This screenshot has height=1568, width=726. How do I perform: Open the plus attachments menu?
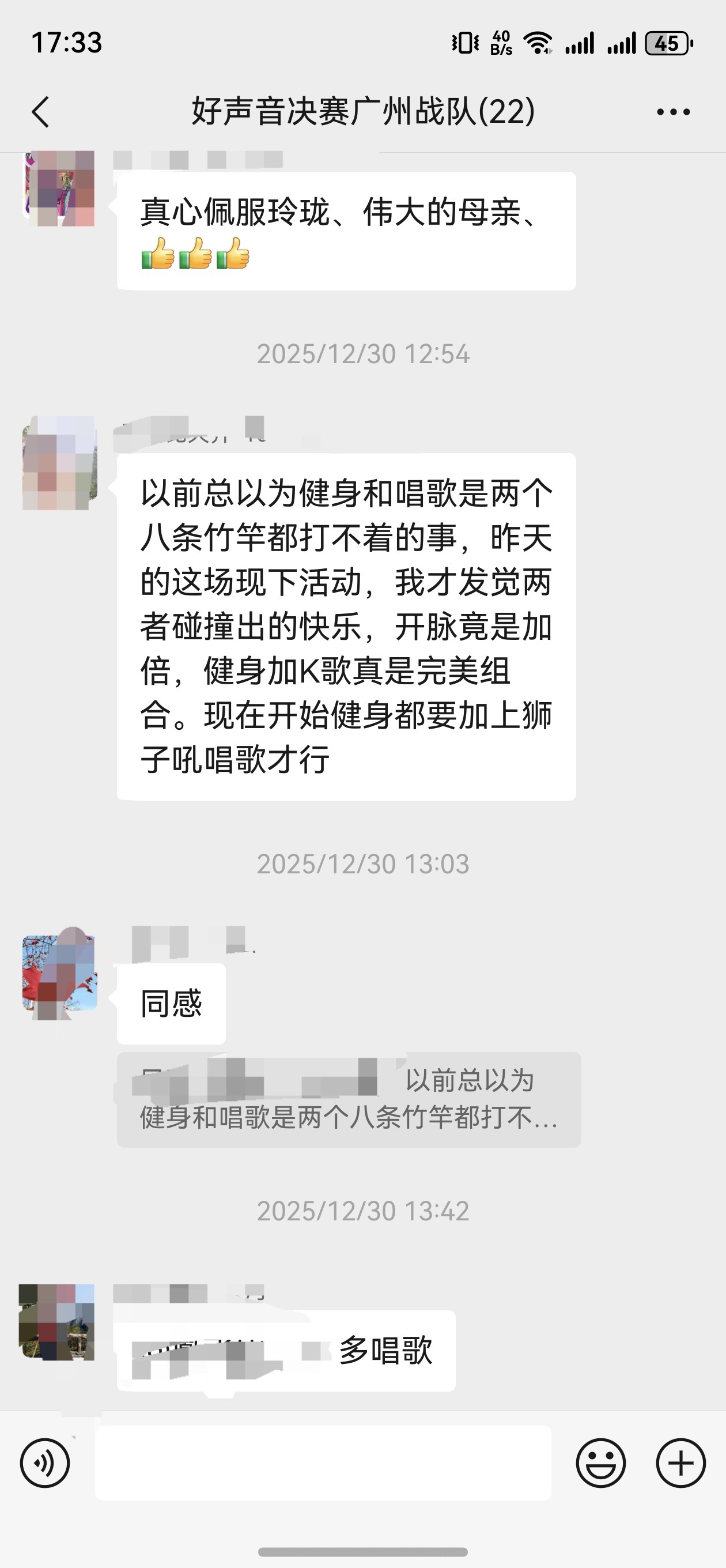coord(680,1463)
